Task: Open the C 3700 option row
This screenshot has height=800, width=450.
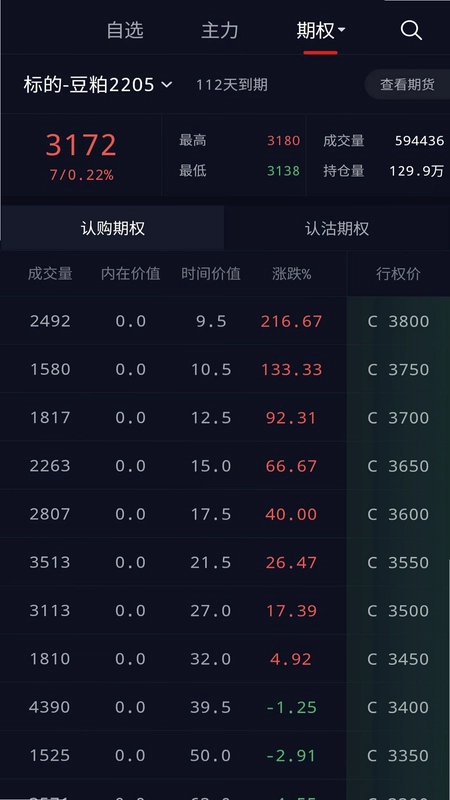Action: [225, 418]
